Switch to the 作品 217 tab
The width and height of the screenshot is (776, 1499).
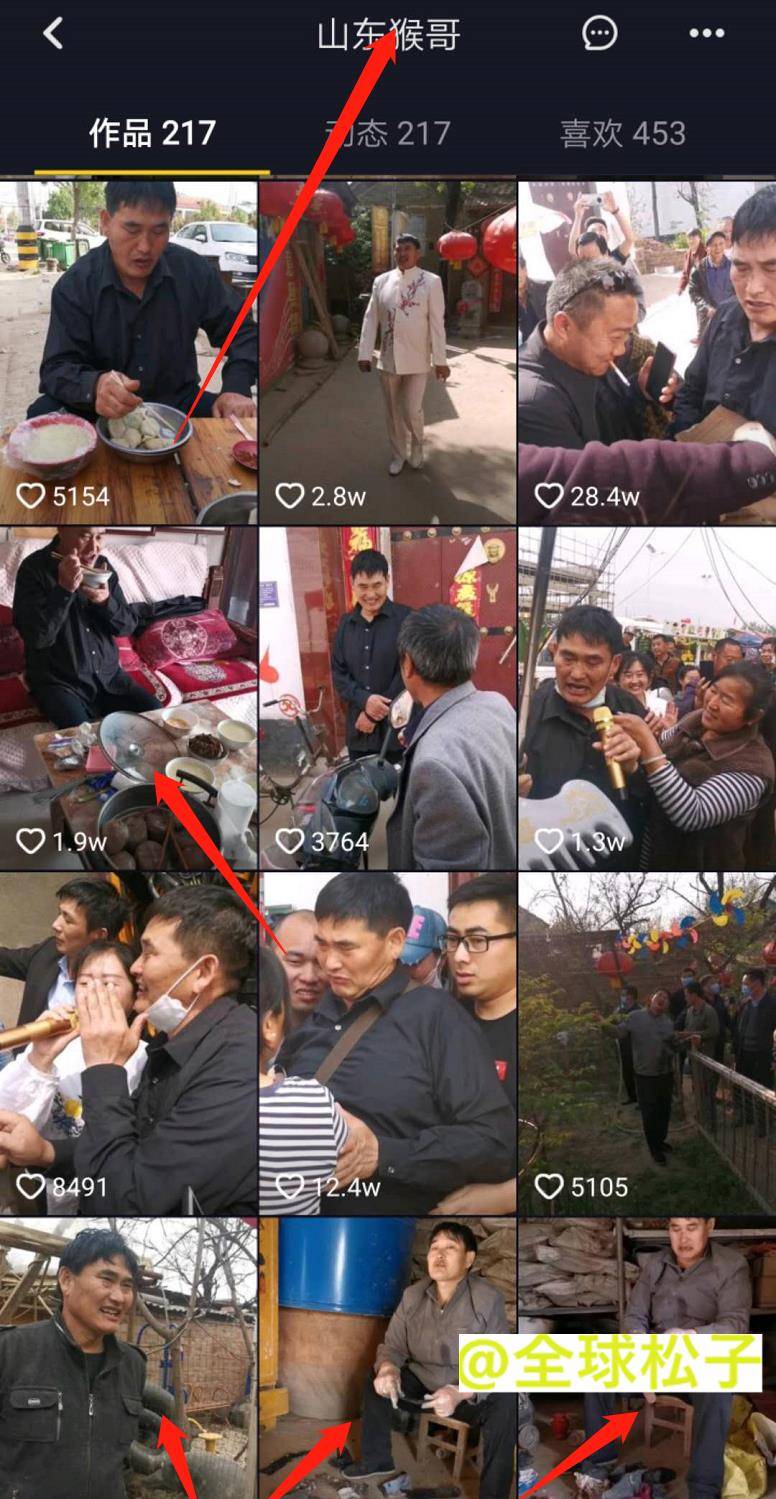click(152, 133)
